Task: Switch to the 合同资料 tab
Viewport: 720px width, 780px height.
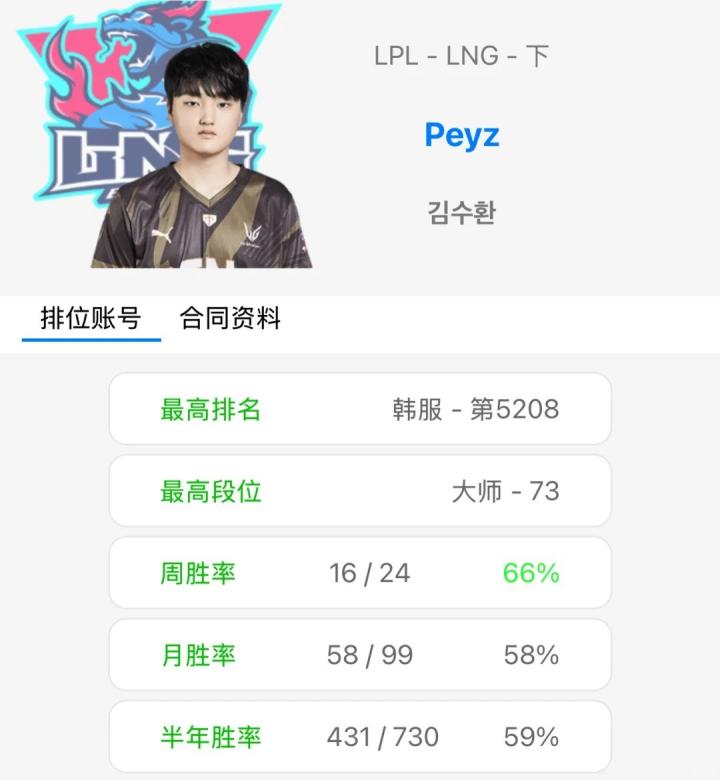Action: [x=230, y=319]
